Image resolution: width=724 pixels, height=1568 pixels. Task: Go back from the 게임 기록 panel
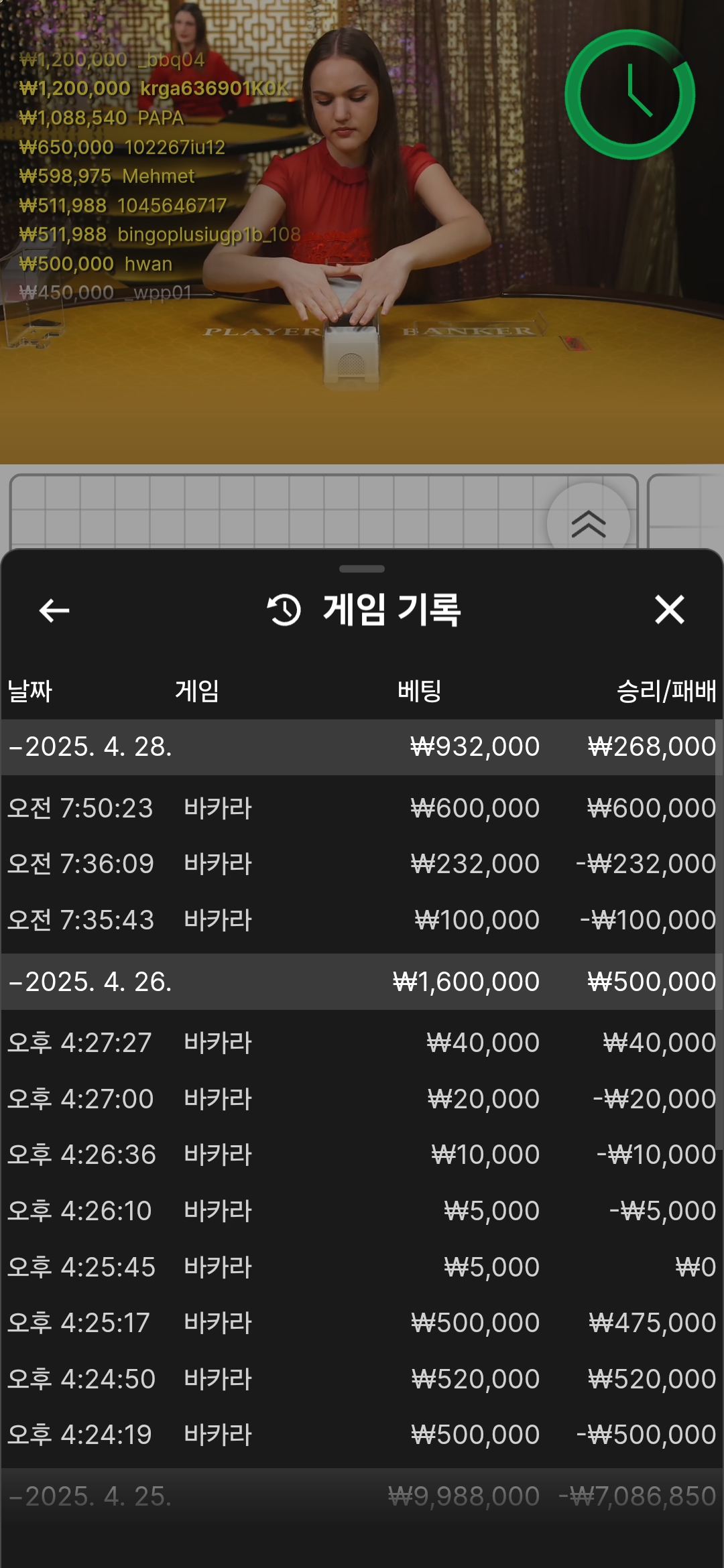(54, 610)
